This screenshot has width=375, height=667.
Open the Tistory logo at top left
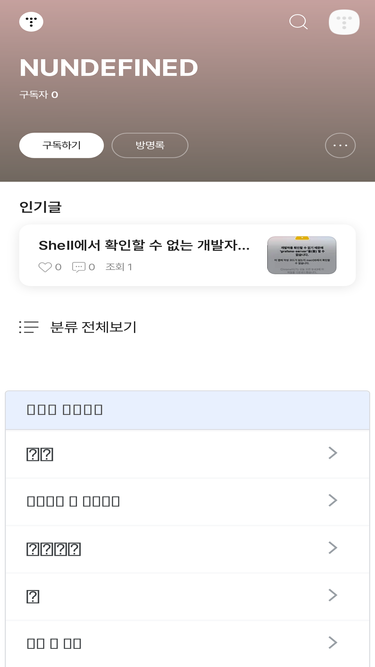point(31,22)
